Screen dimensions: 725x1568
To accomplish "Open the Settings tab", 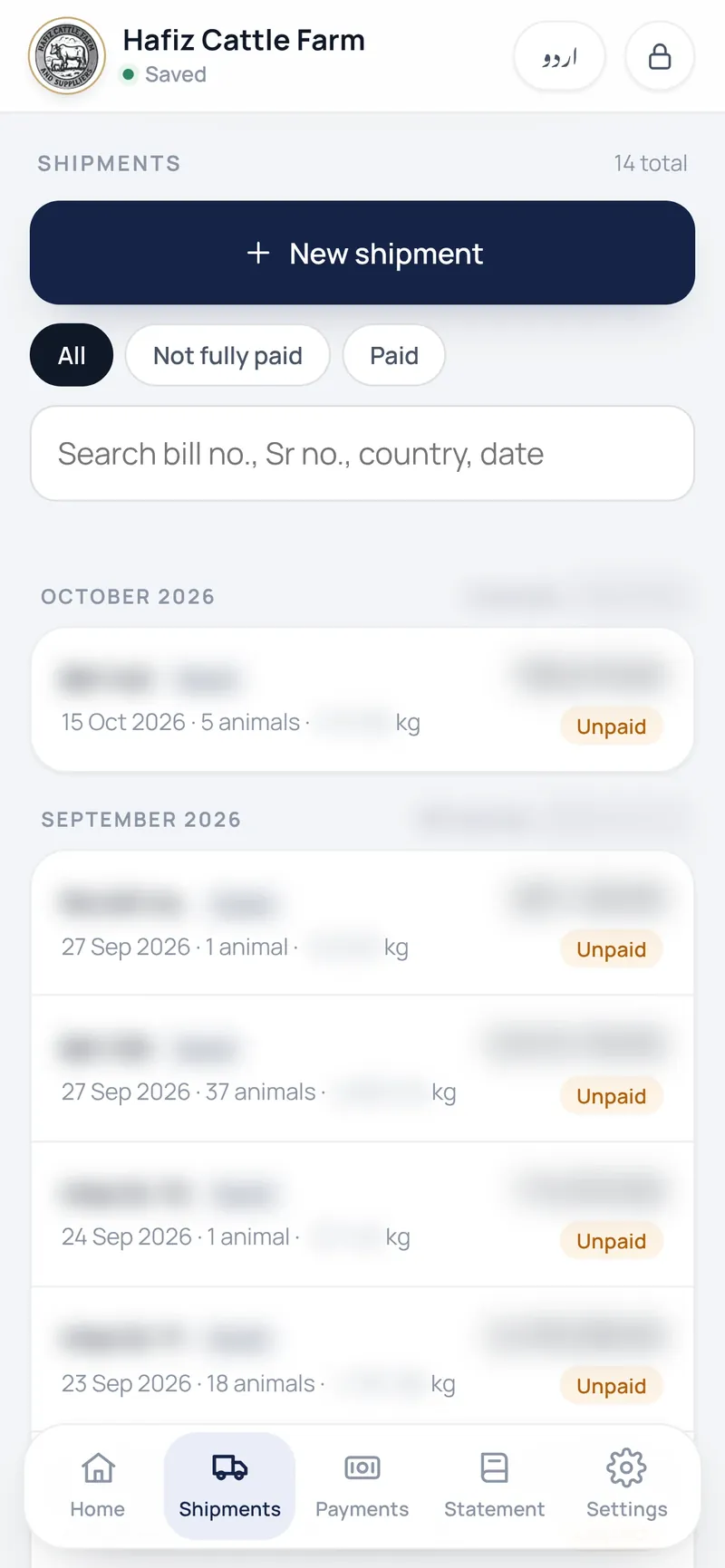I will (627, 1486).
